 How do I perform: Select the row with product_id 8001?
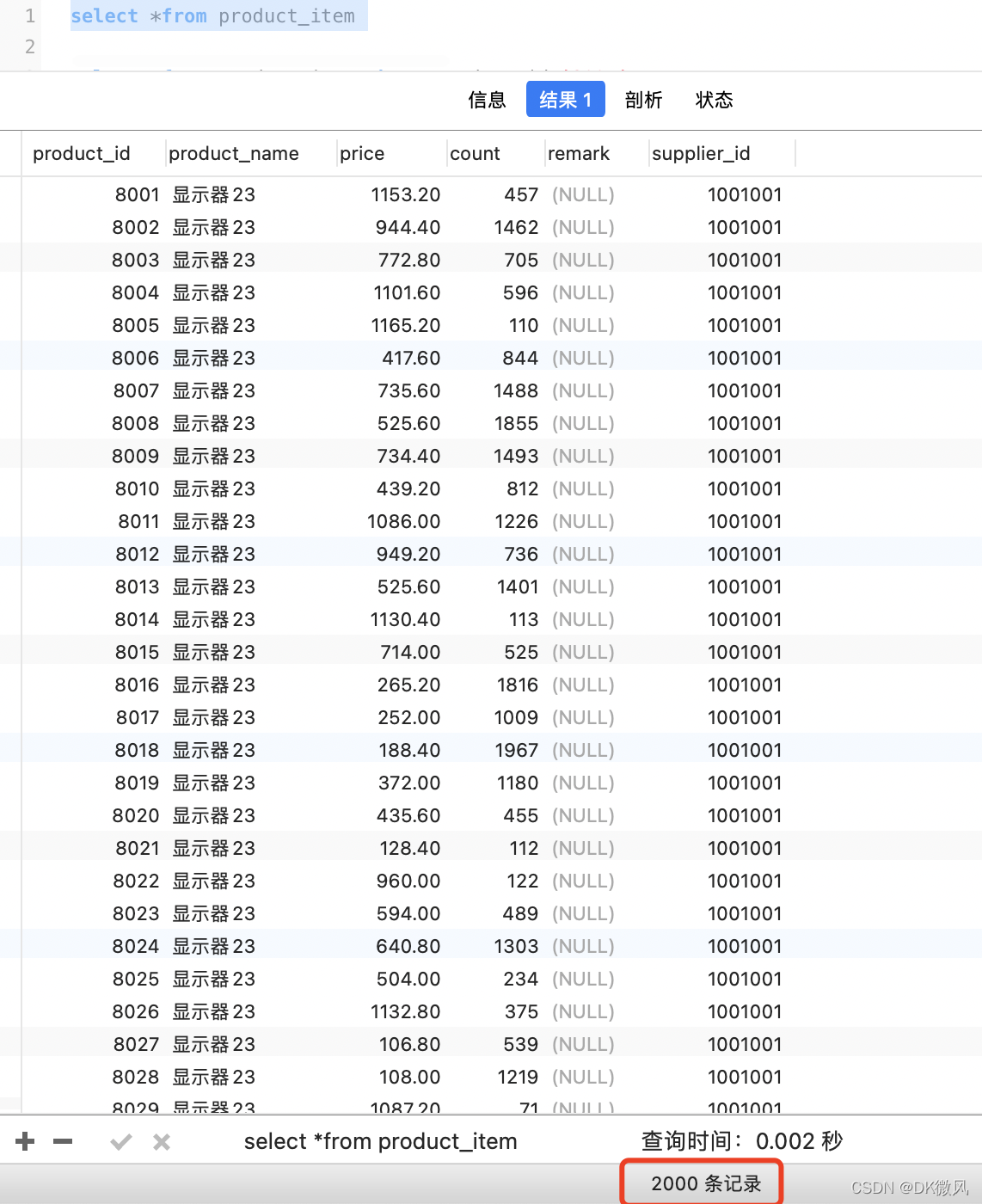coord(137,194)
